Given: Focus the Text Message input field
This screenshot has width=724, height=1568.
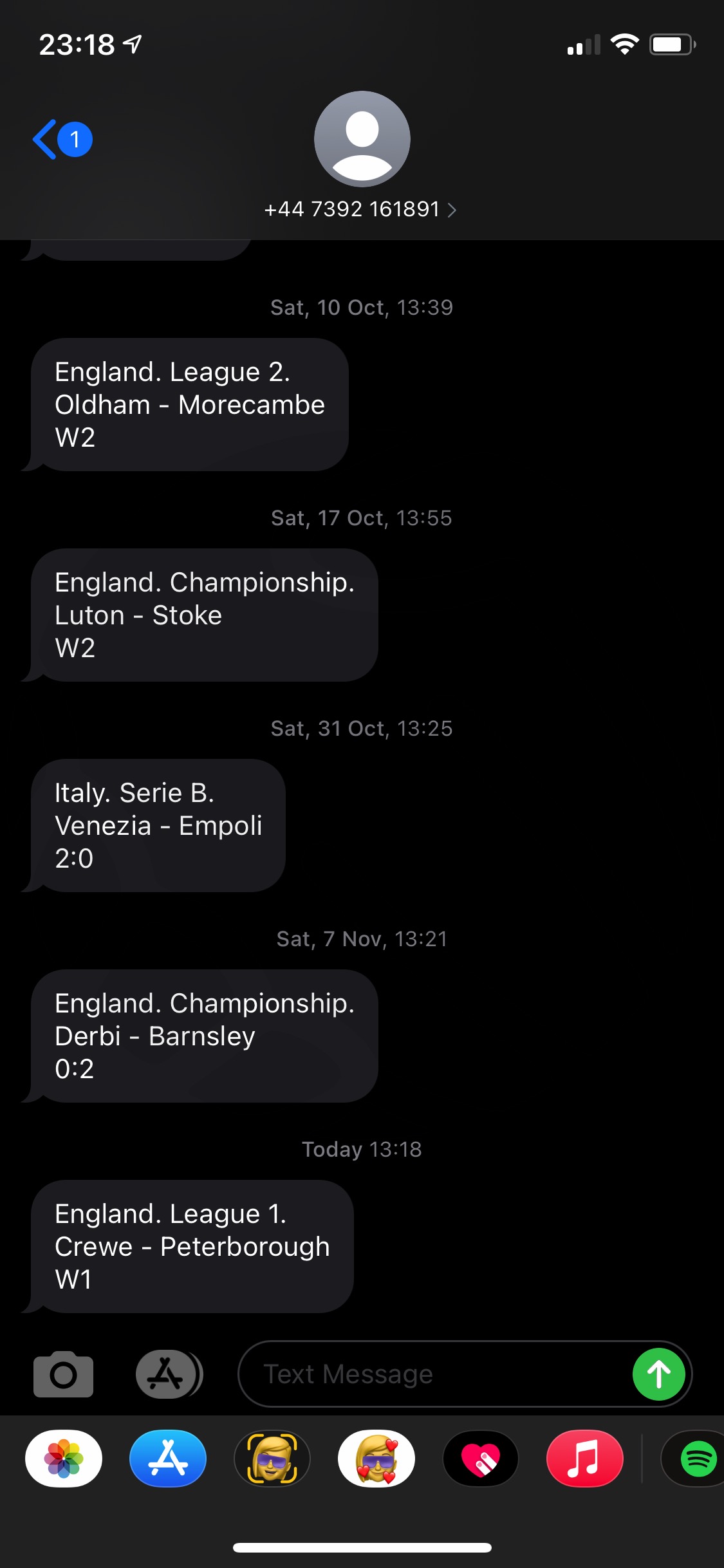Looking at the screenshot, I should coord(434,1374).
